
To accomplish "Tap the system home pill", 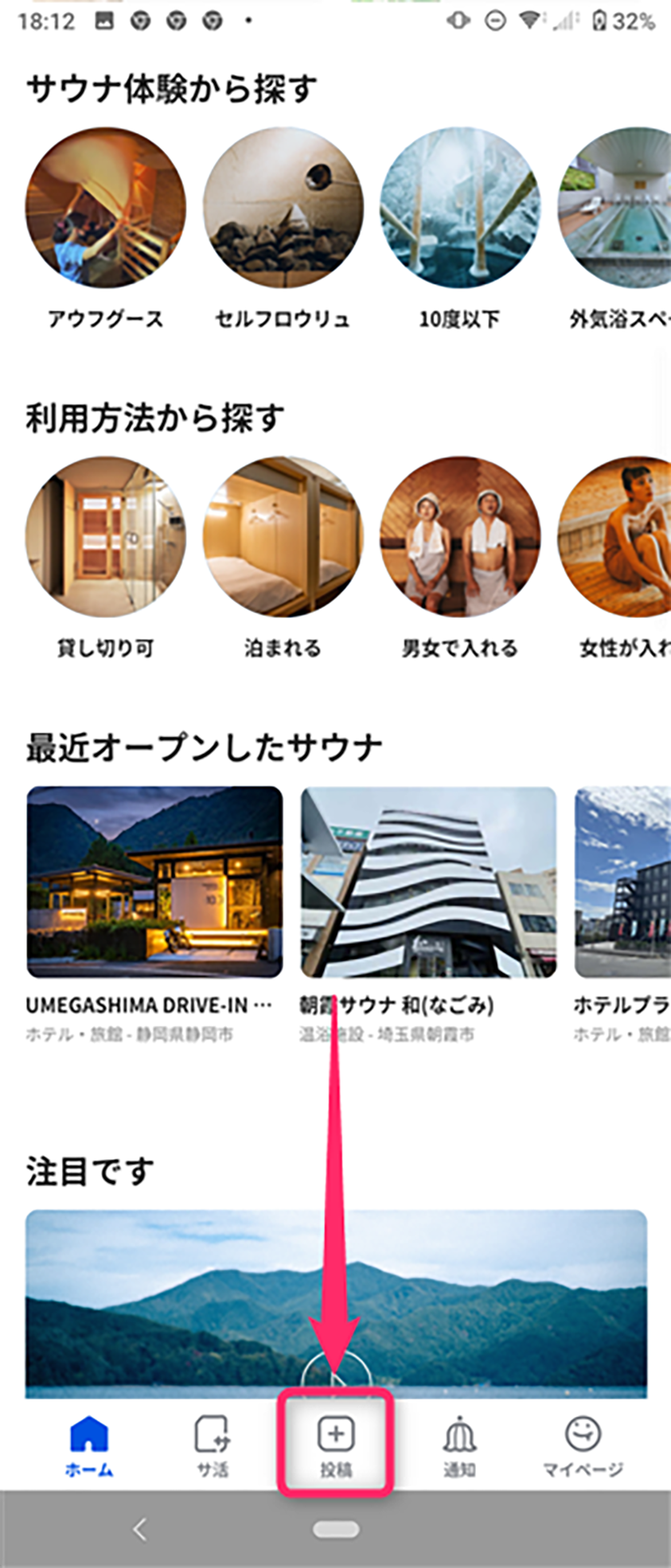I will tap(336, 1529).
